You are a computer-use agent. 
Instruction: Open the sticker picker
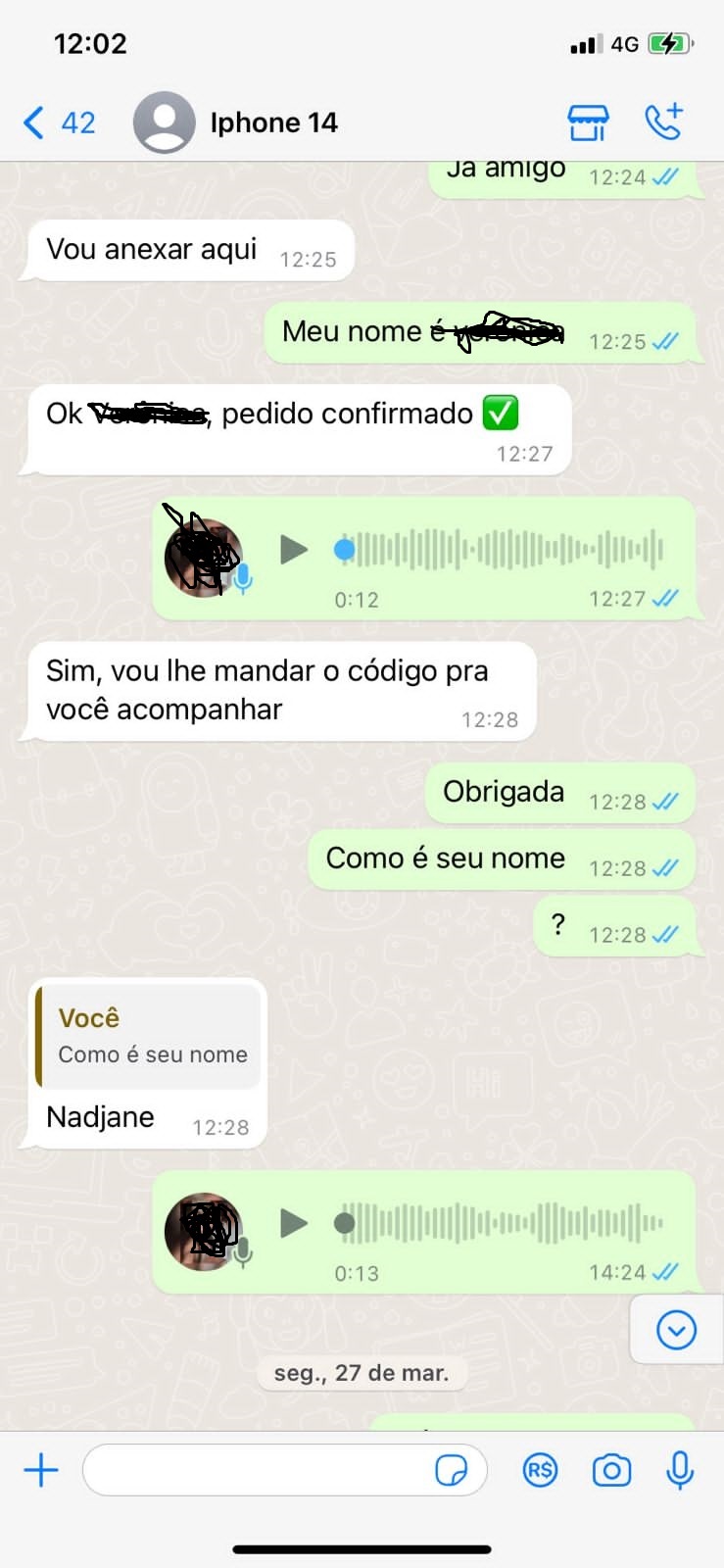pyautogui.click(x=451, y=1470)
